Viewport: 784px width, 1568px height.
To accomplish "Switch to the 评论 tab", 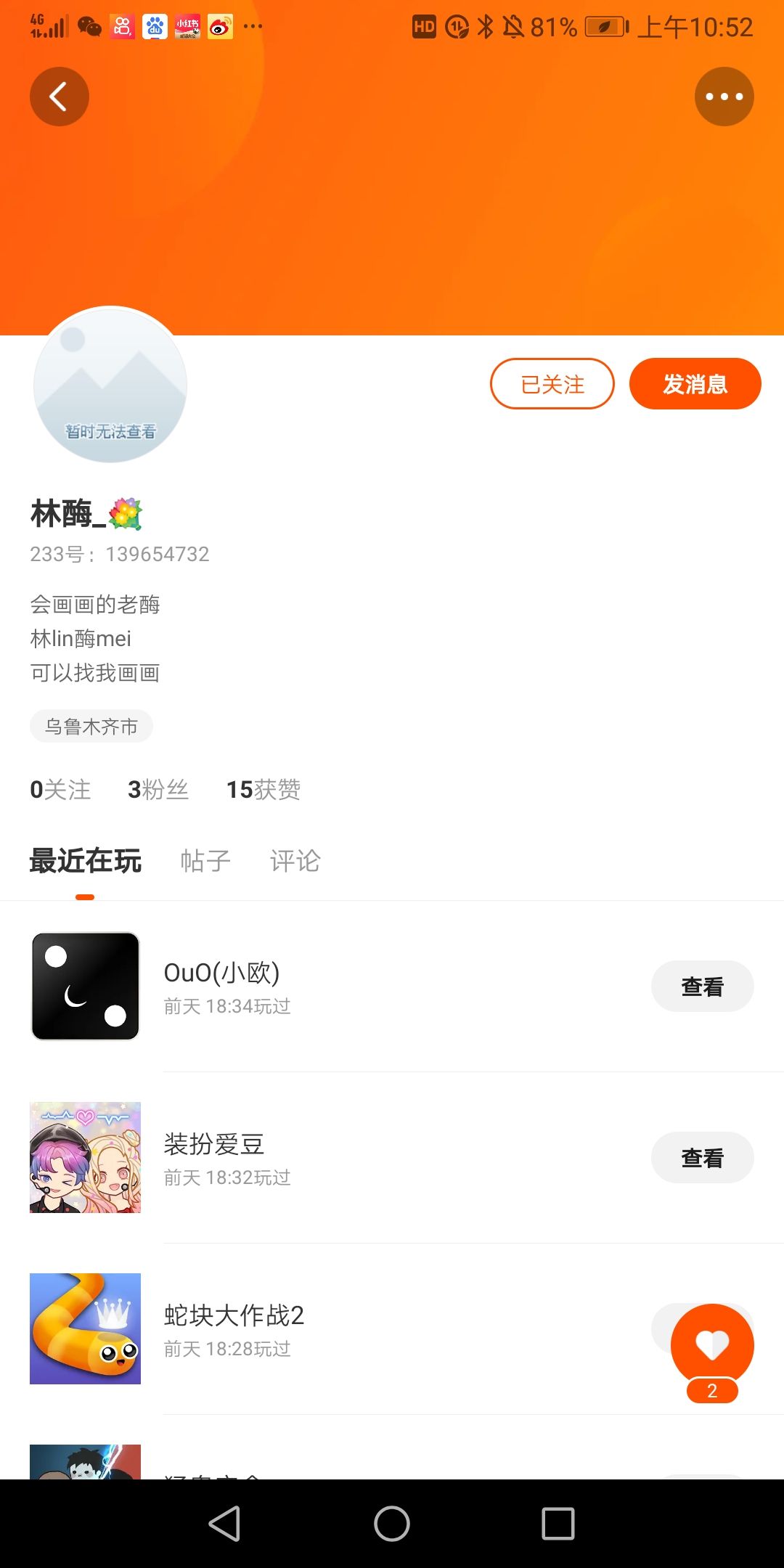I will coord(295,861).
